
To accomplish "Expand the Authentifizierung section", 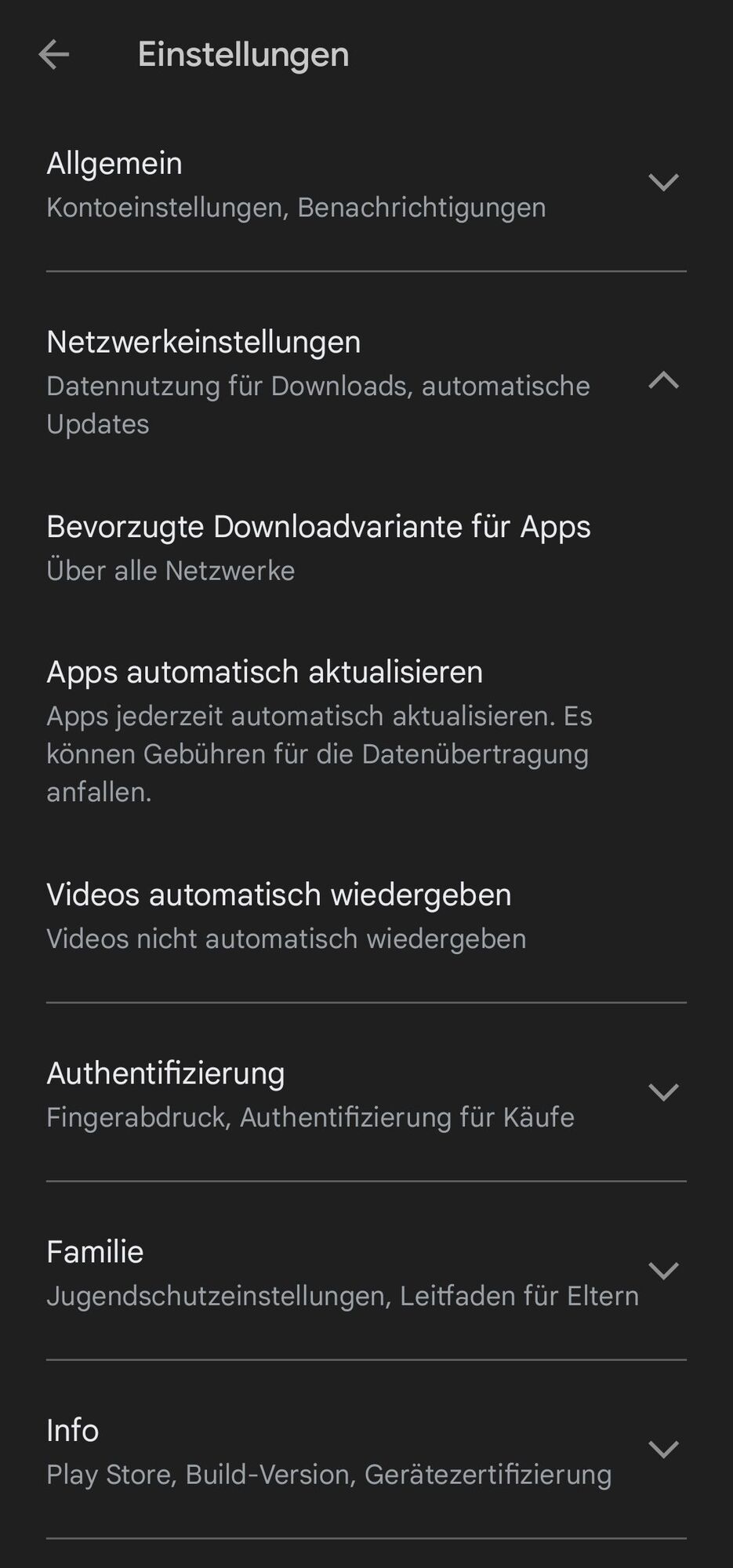I will click(x=663, y=1092).
